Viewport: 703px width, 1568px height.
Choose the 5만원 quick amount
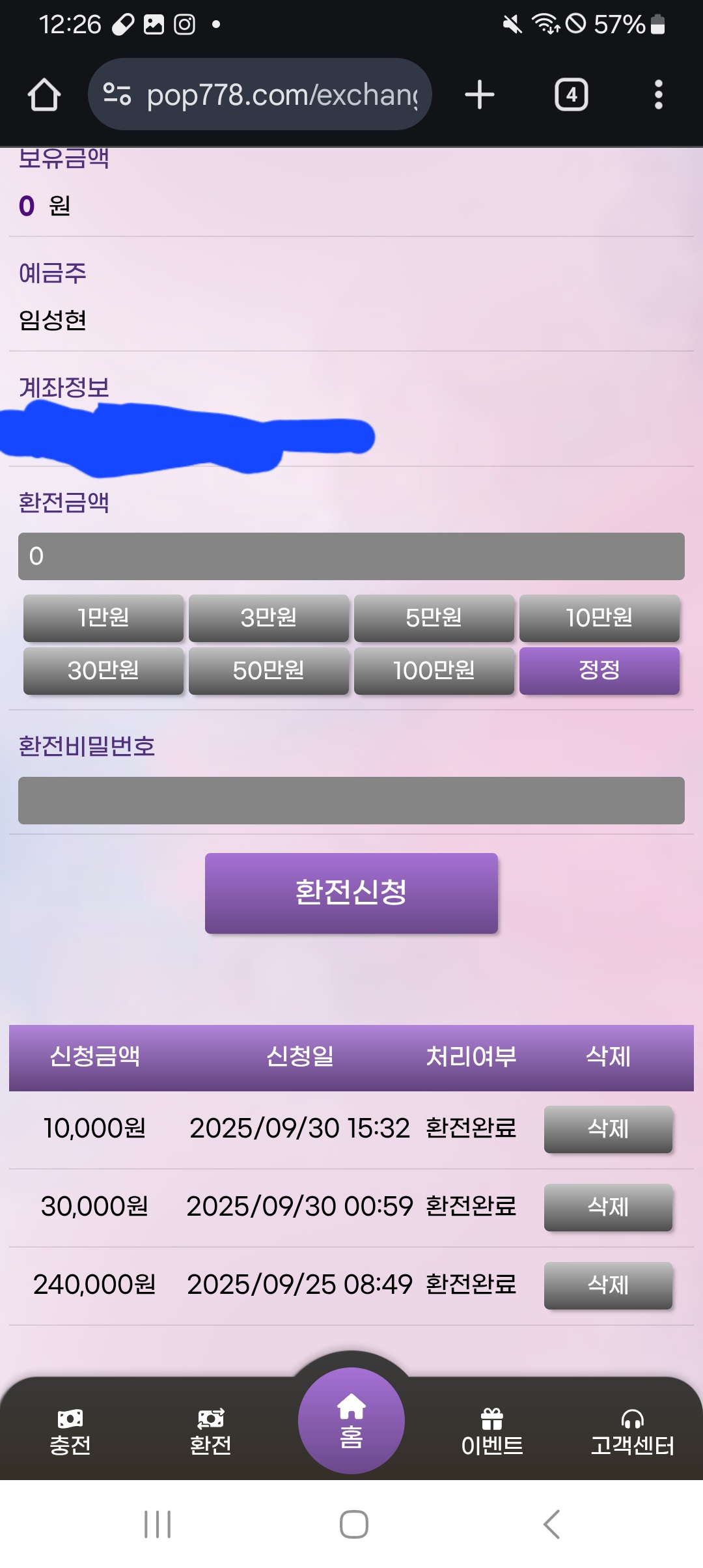click(x=434, y=617)
